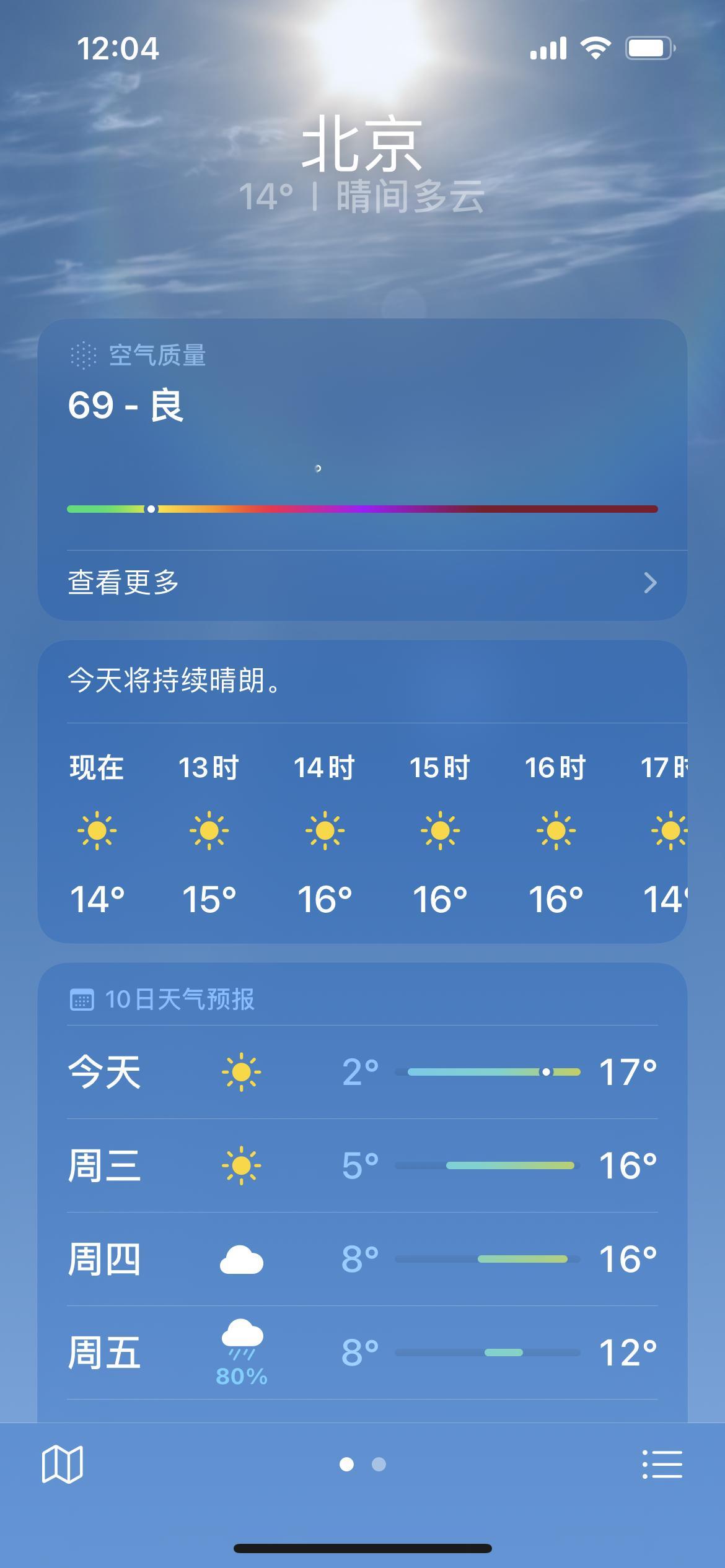Image resolution: width=725 pixels, height=1568 pixels.
Task: Expand the 查看更多 air quality details
Action: click(x=362, y=581)
